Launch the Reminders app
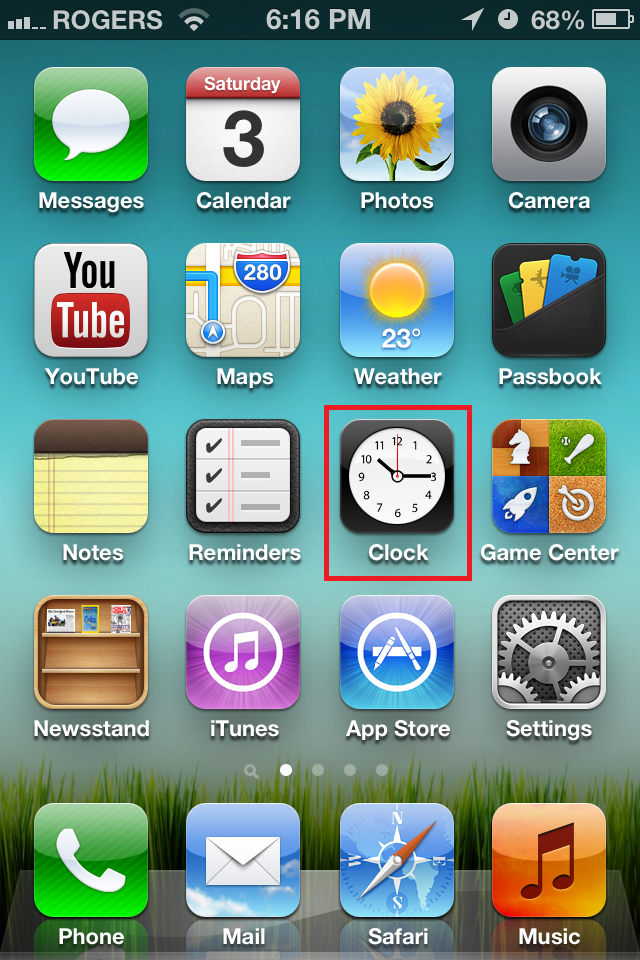This screenshot has height=960, width=640. [243, 476]
